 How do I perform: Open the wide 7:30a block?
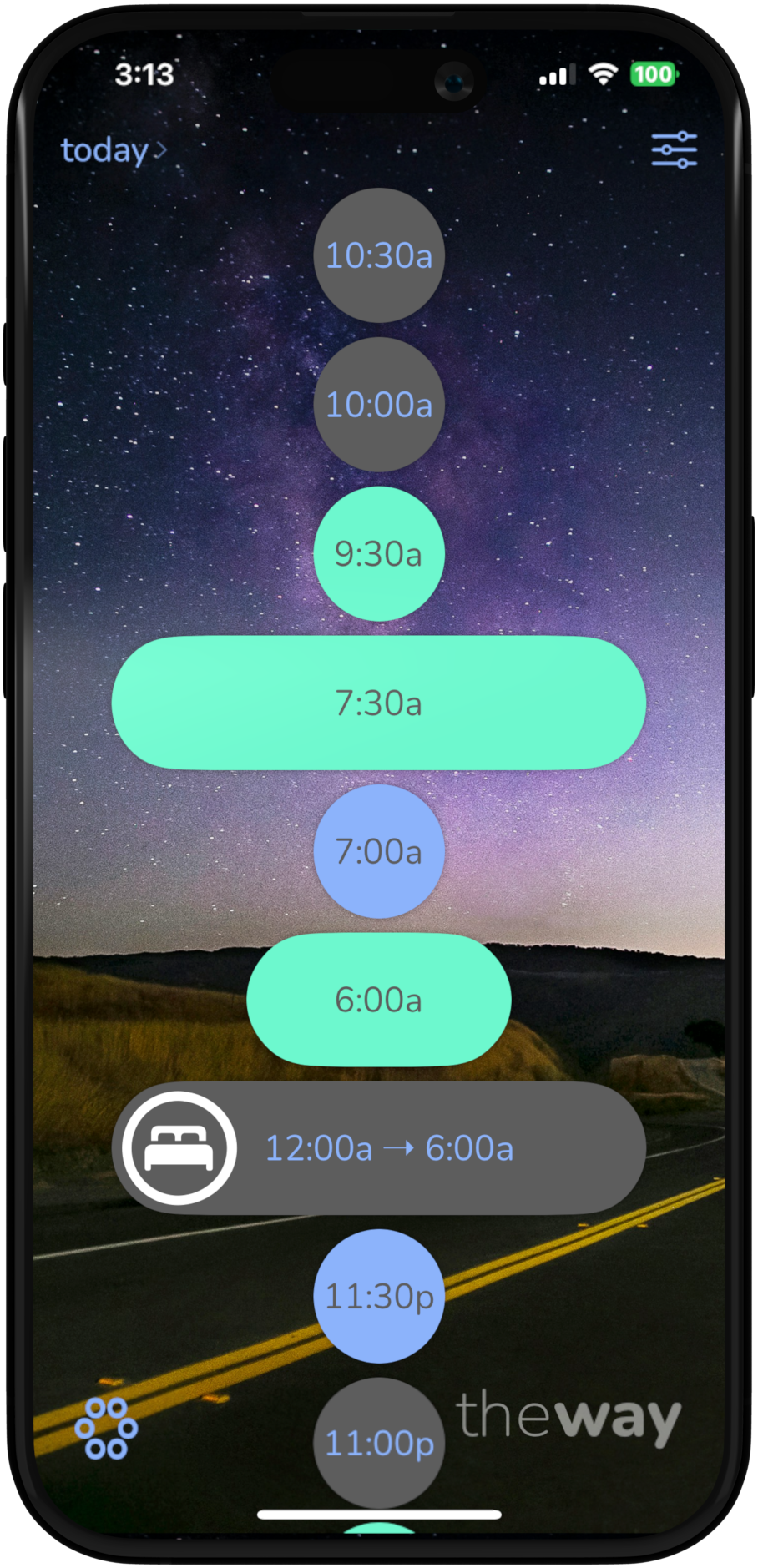[x=379, y=703]
